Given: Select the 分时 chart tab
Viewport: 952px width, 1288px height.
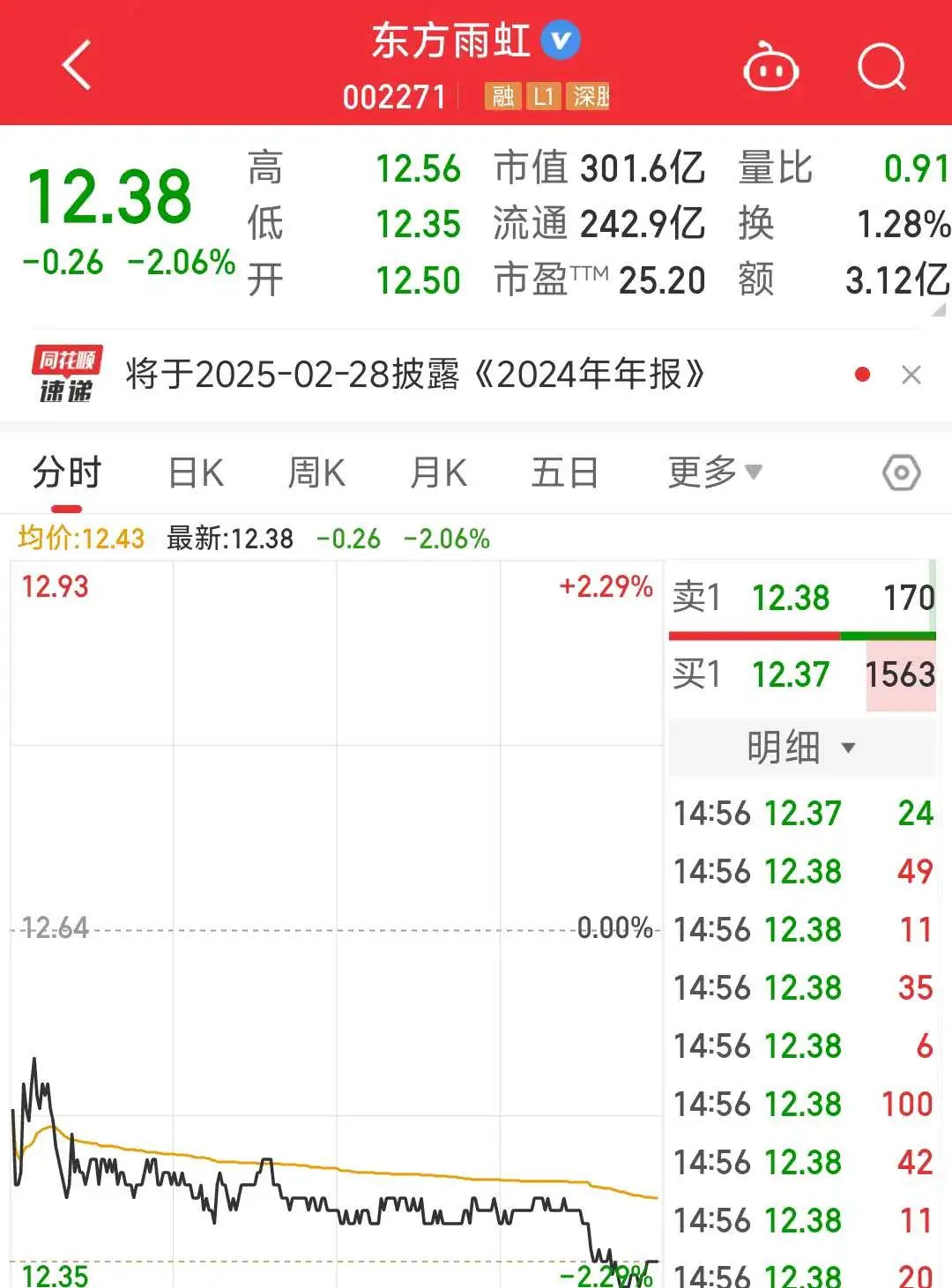Looking at the screenshot, I should (67, 473).
